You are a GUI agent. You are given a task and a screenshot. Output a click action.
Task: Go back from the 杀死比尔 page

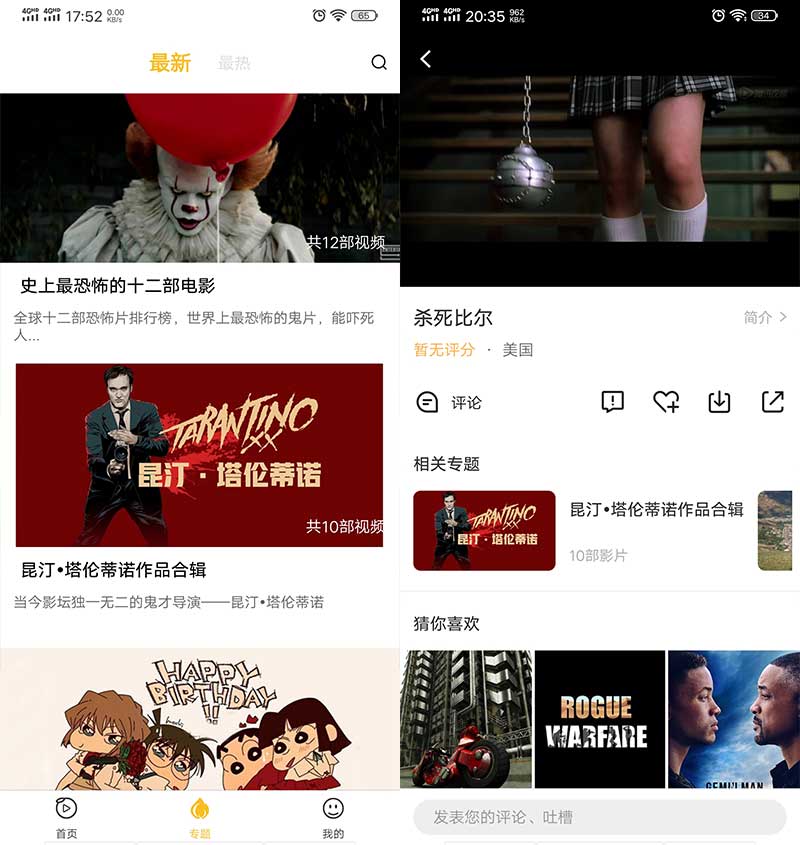(426, 59)
